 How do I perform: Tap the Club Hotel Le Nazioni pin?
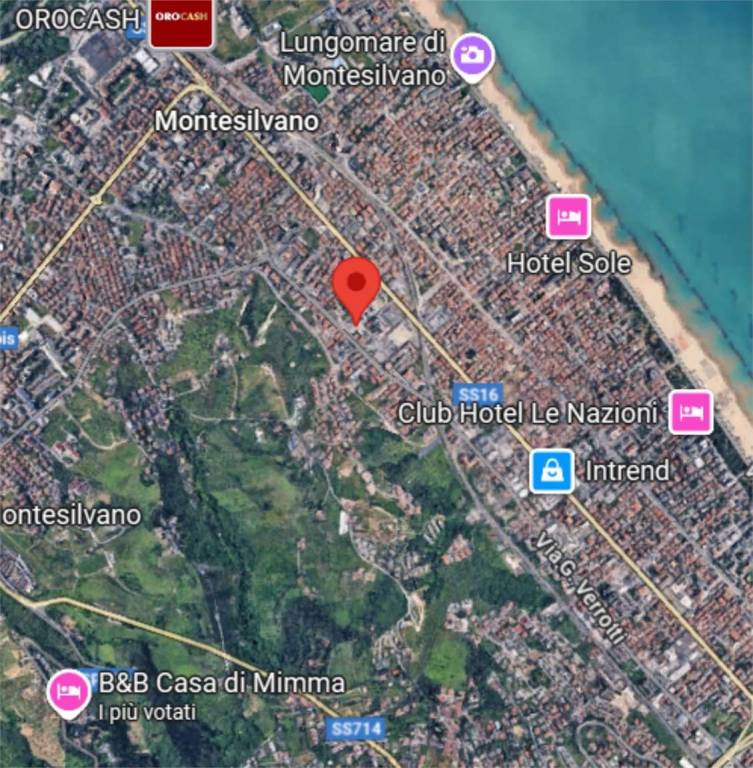click(691, 411)
